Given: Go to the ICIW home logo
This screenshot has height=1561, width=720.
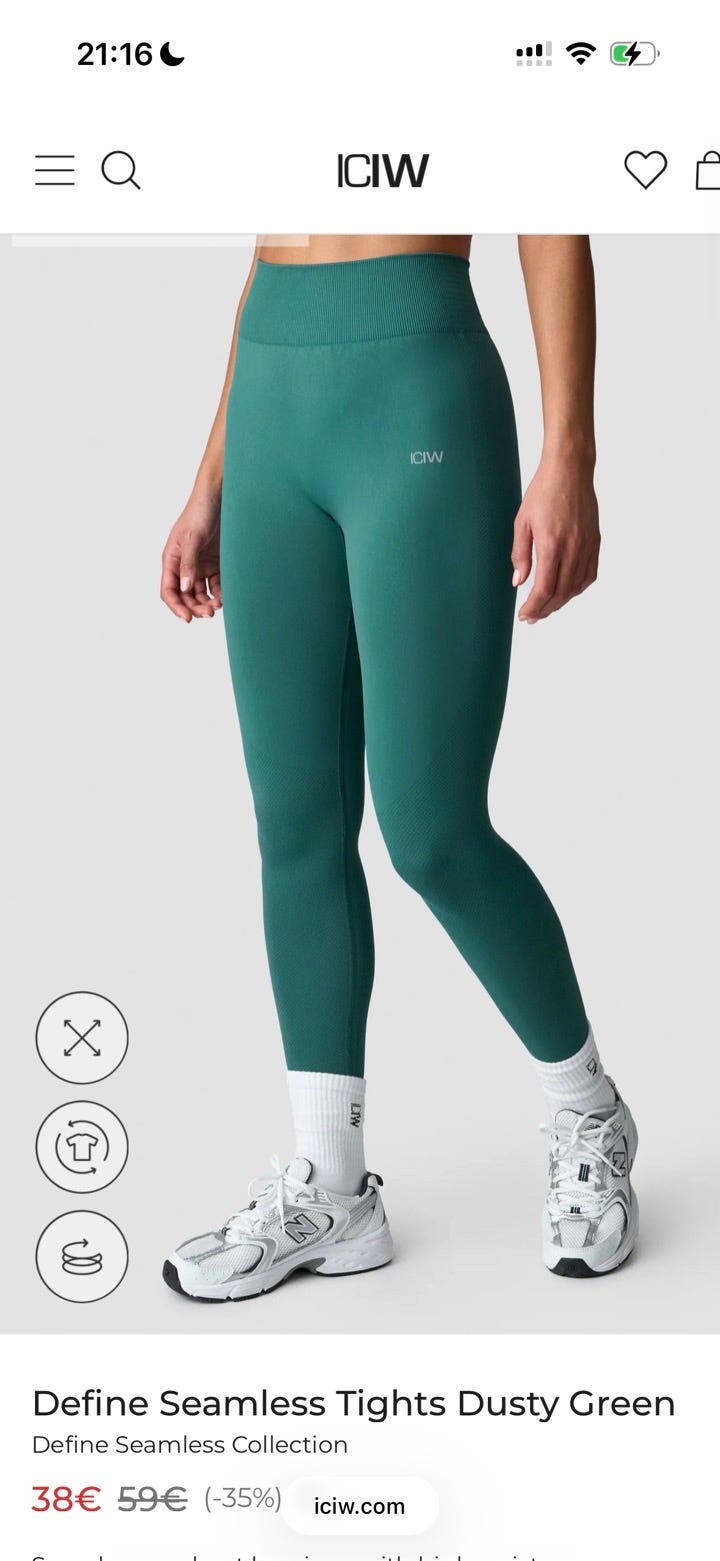Looking at the screenshot, I should [383, 171].
